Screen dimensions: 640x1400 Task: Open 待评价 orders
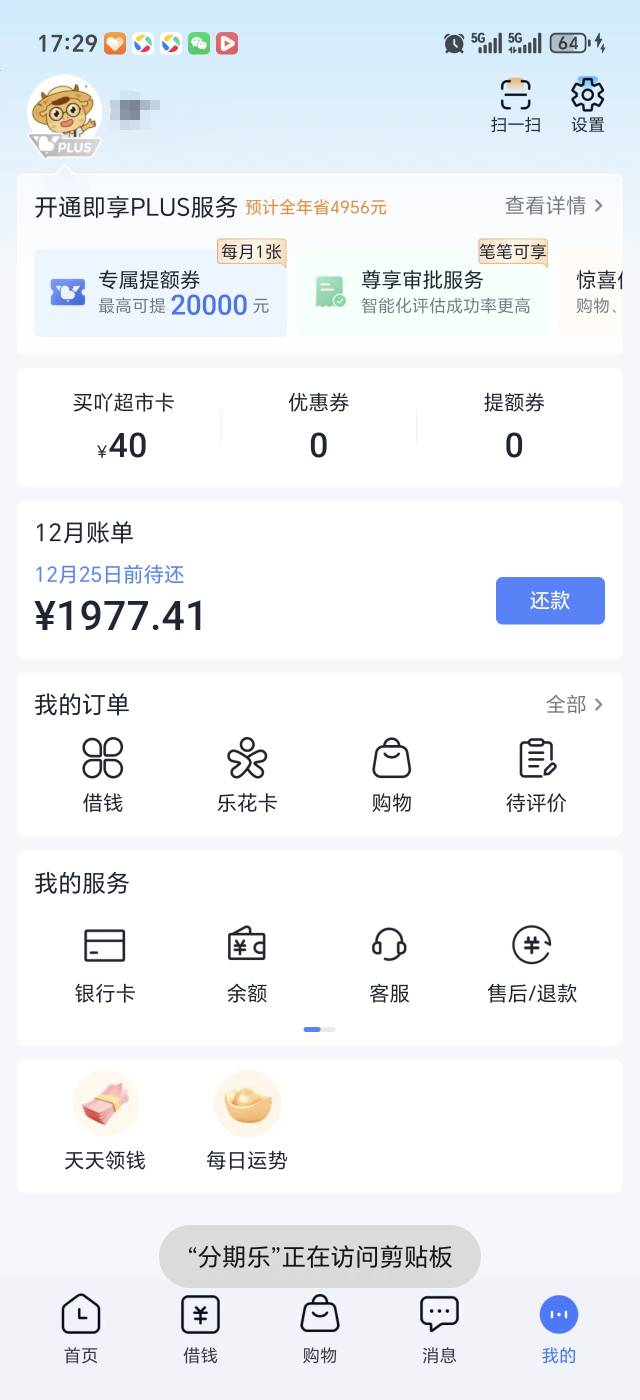[536, 774]
